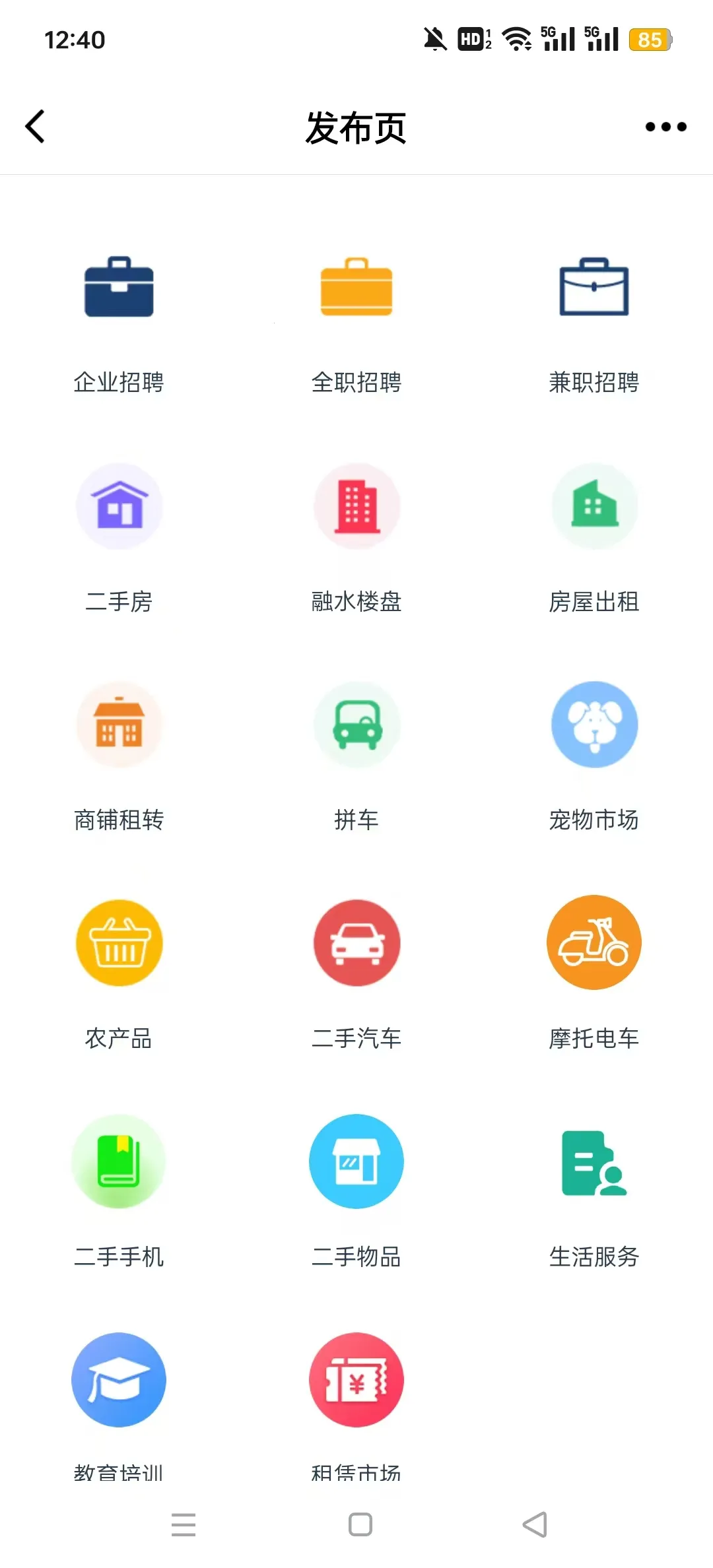
Task: Select the 教育培训 graduation cap icon
Action: [x=119, y=1379]
